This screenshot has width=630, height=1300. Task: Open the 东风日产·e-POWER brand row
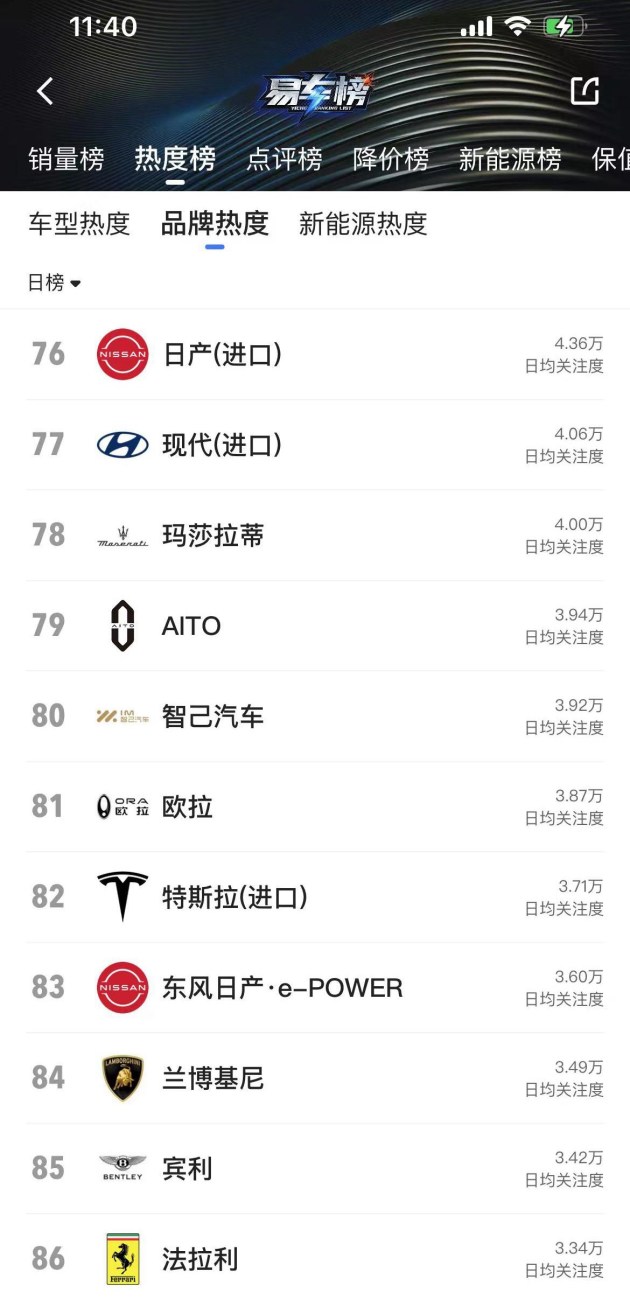pyautogui.click(x=315, y=988)
